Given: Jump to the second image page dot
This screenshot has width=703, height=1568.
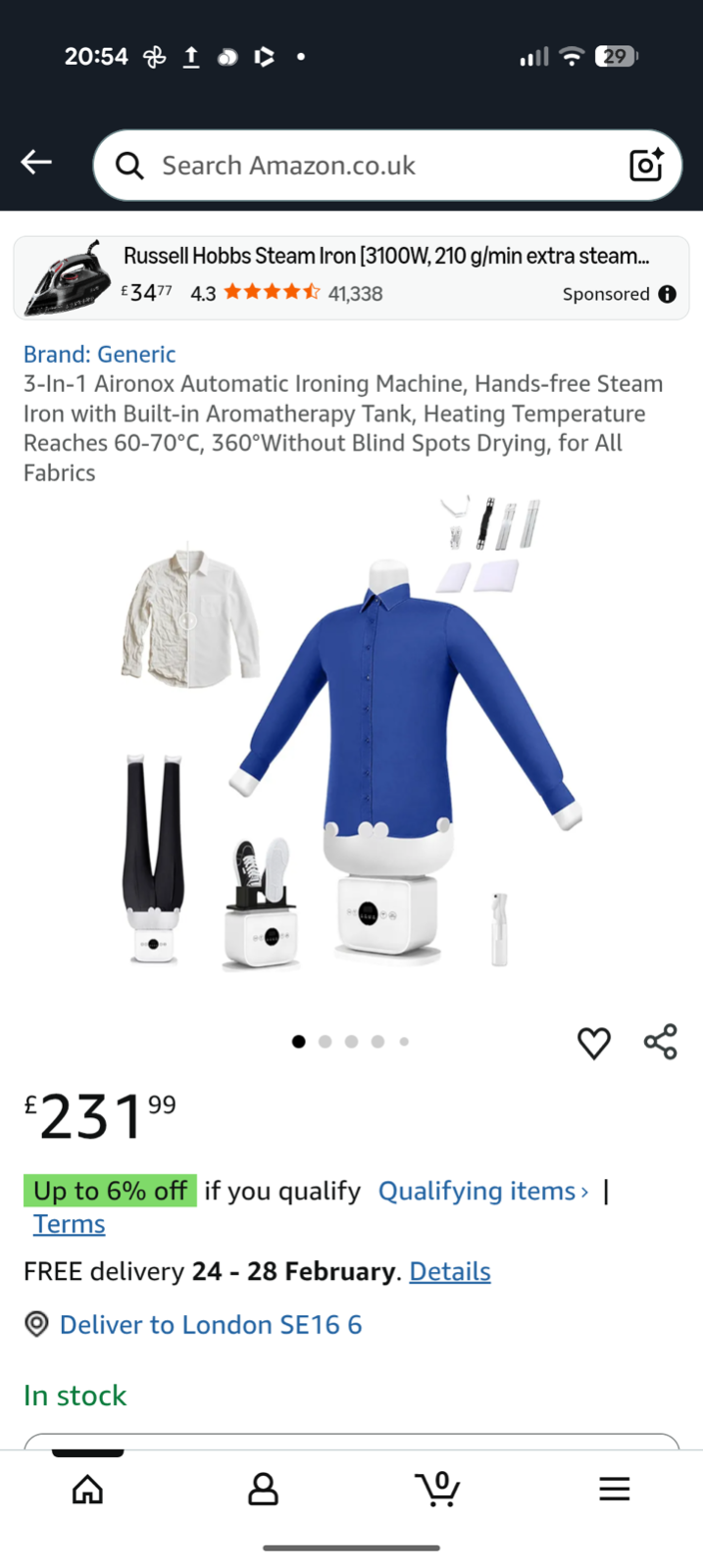Looking at the screenshot, I should pyautogui.click(x=326, y=1042).
